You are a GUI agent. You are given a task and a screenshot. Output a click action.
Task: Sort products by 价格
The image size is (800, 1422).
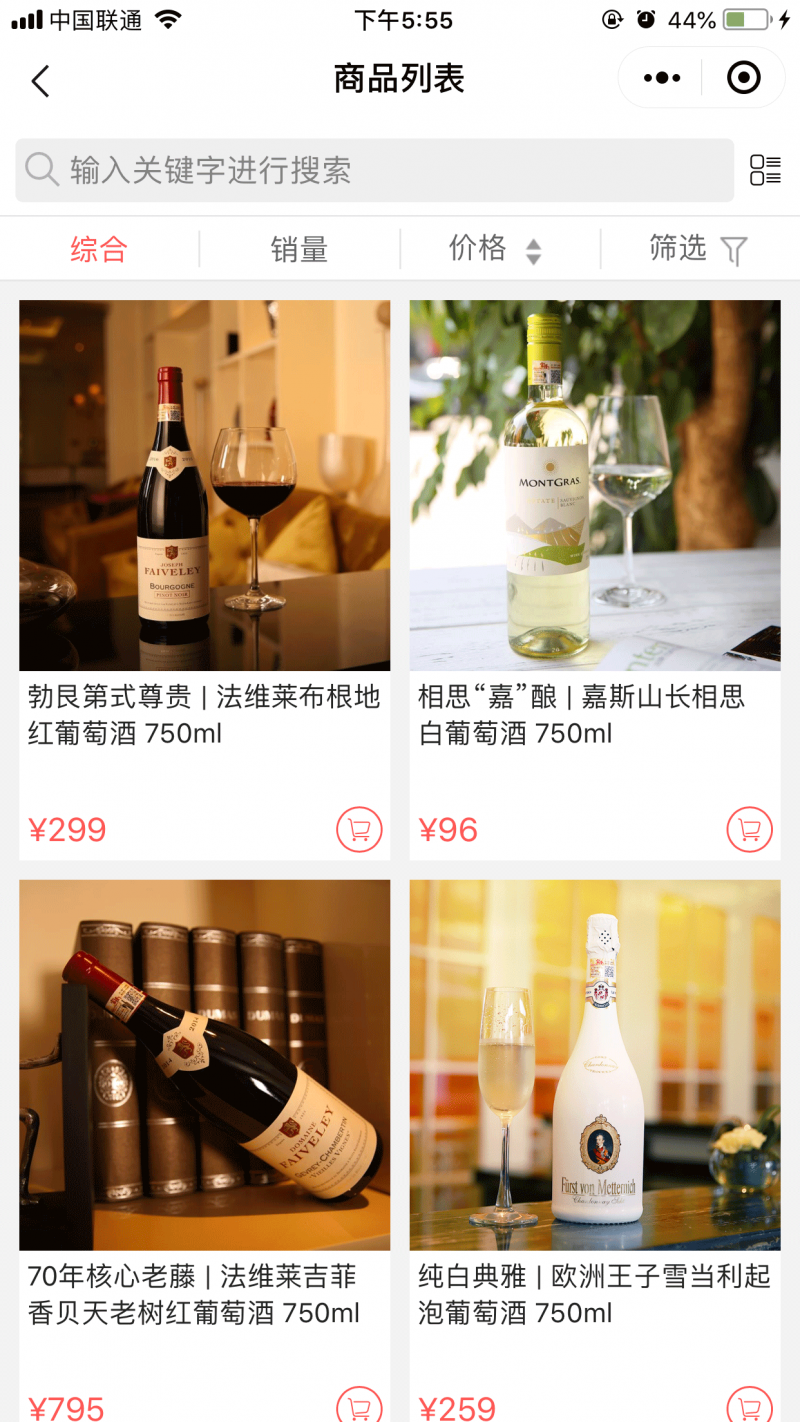pyautogui.click(x=495, y=249)
